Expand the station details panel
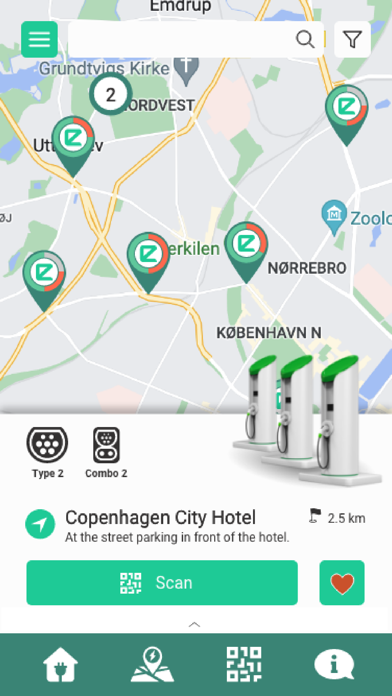Screen dimensions: 392x696 194,625
